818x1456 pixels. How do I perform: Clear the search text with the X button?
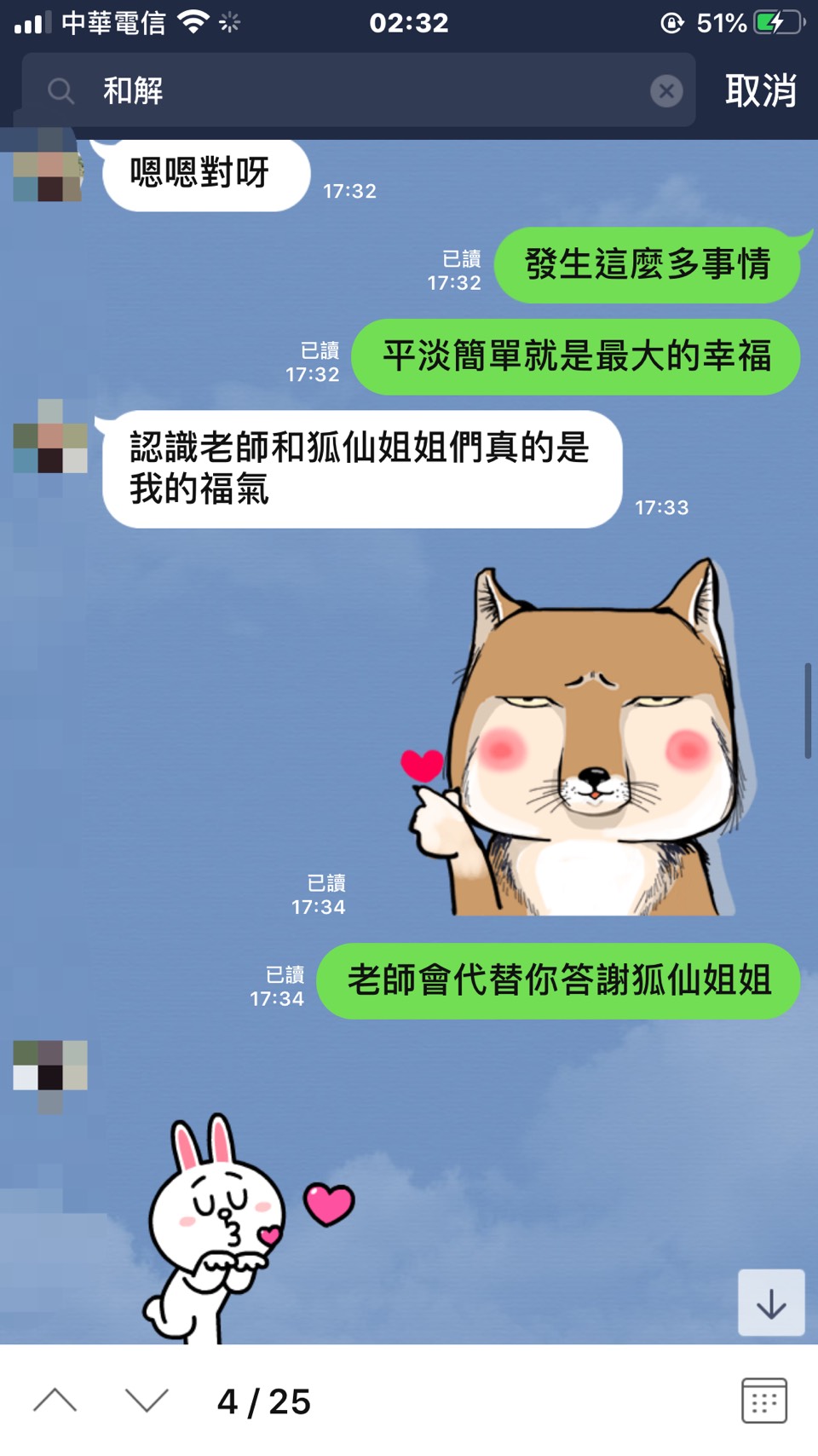(x=666, y=91)
